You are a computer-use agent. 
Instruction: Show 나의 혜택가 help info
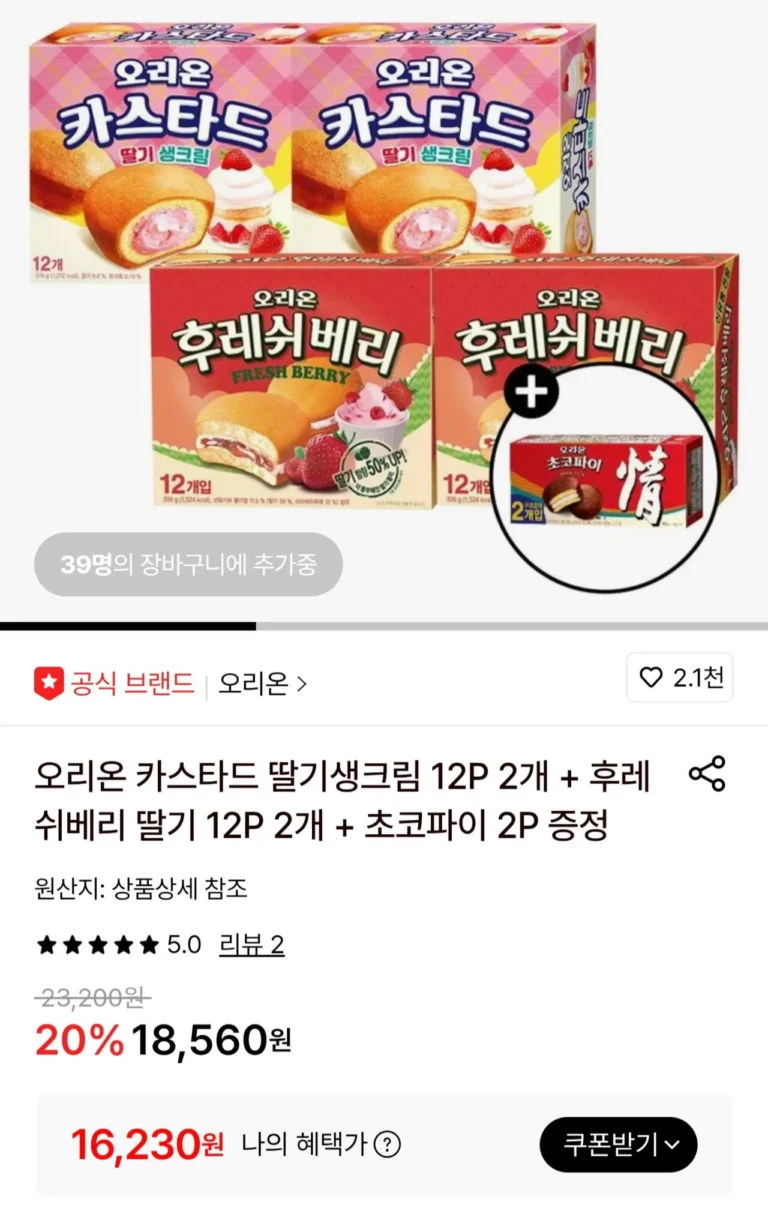click(x=387, y=1145)
